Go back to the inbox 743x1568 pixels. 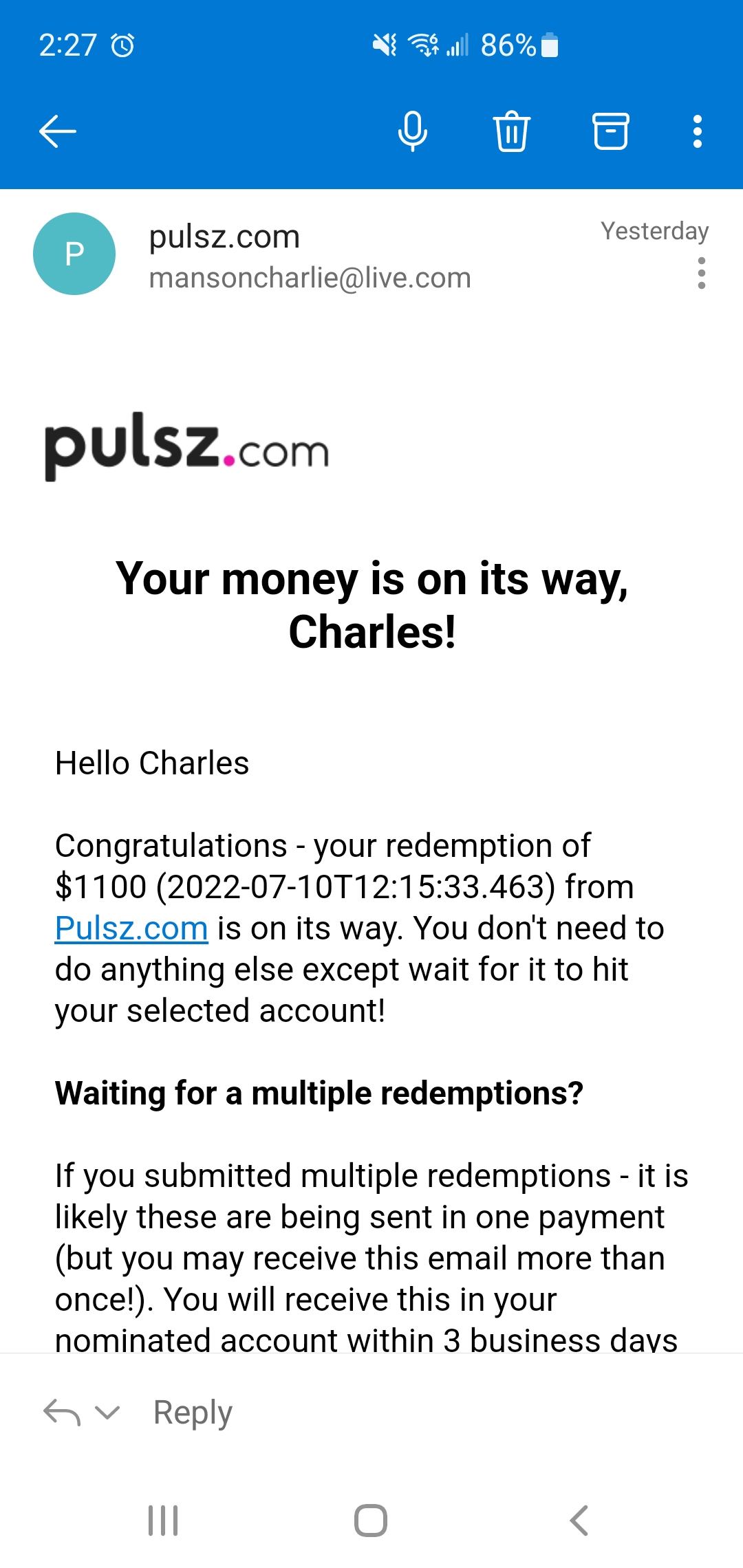click(x=58, y=131)
